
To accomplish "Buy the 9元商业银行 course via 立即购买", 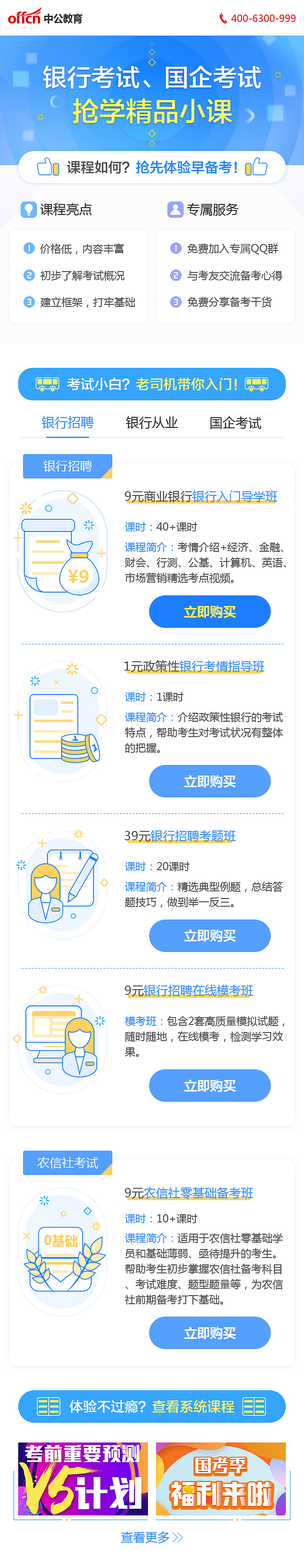I will point(210,612).
